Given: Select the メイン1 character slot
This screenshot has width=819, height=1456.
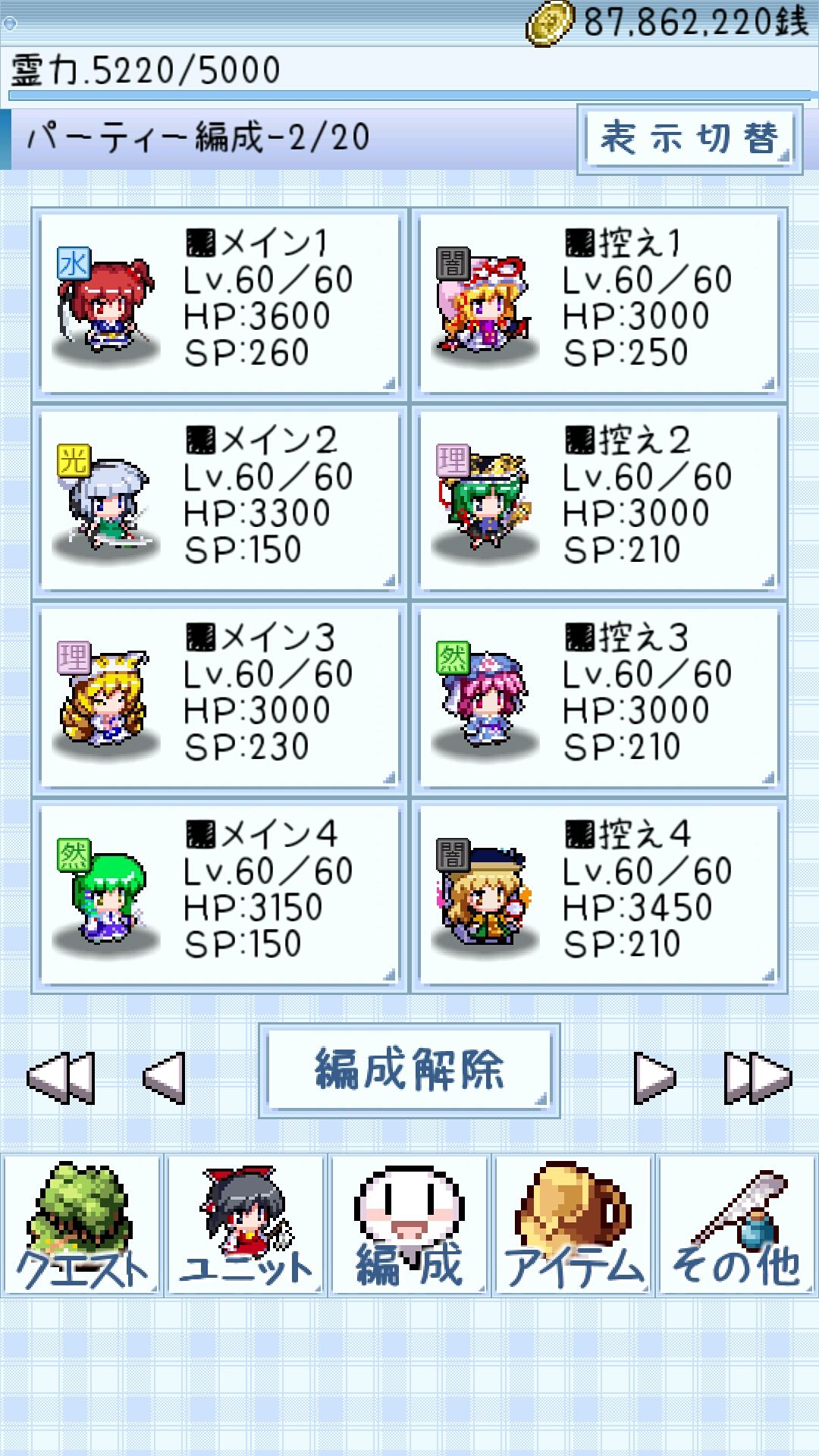Looking at the screenshot, I should 218,302.
